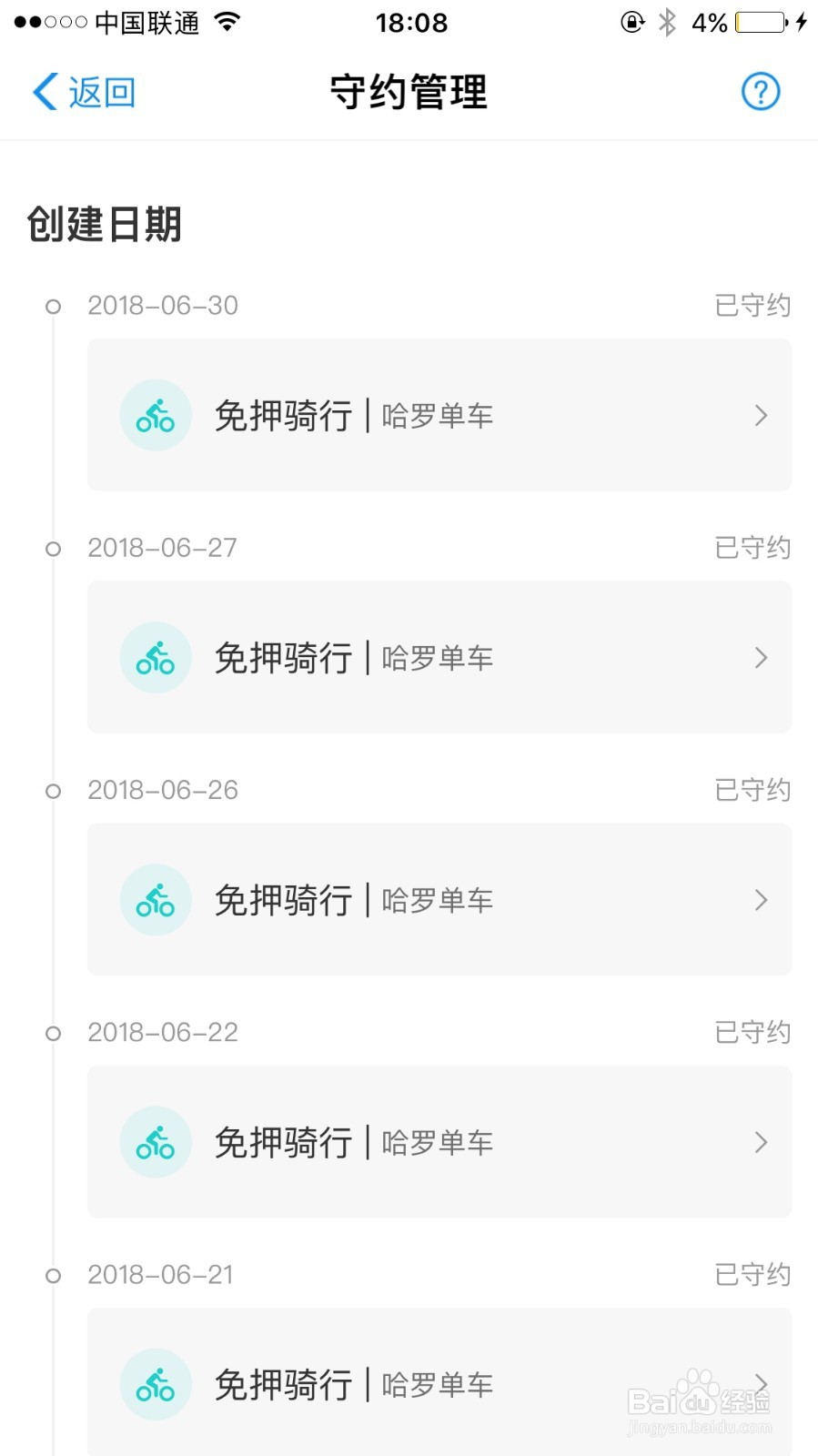818x1456 pixels.
Task: Tap the bike icon on the 2018-06-27 card
Action: tap(156, 657)
